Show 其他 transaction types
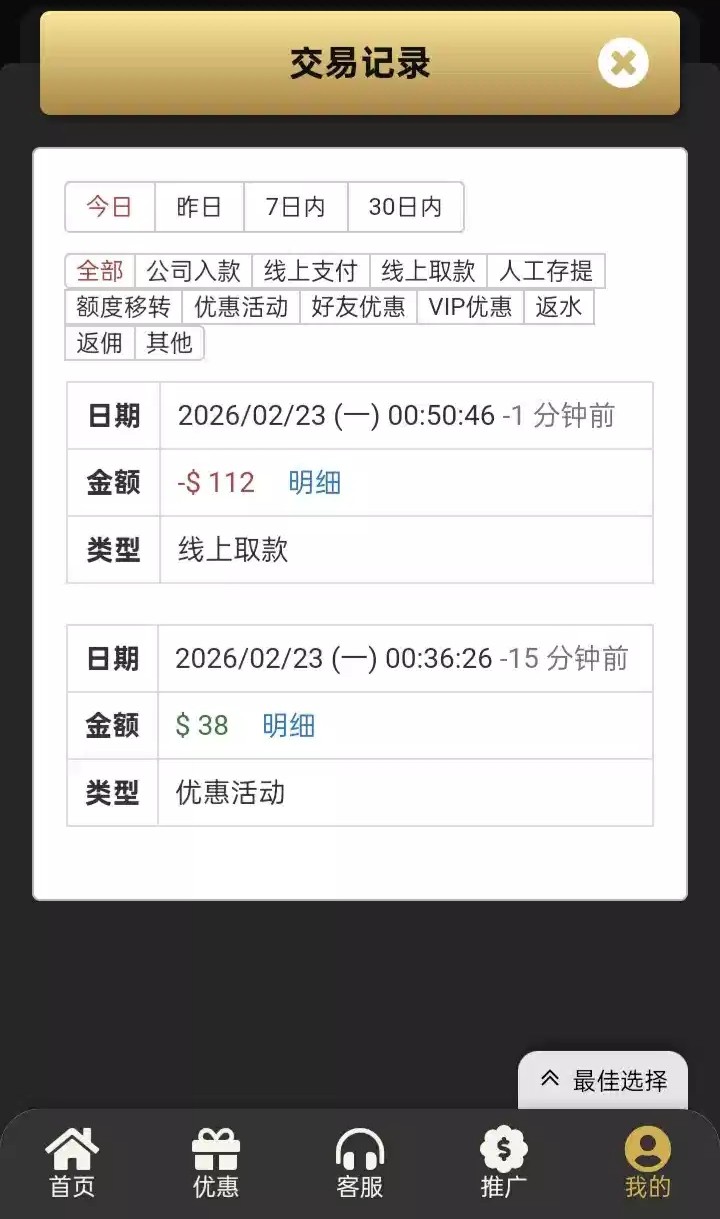720x1219 pixels. 169,343
